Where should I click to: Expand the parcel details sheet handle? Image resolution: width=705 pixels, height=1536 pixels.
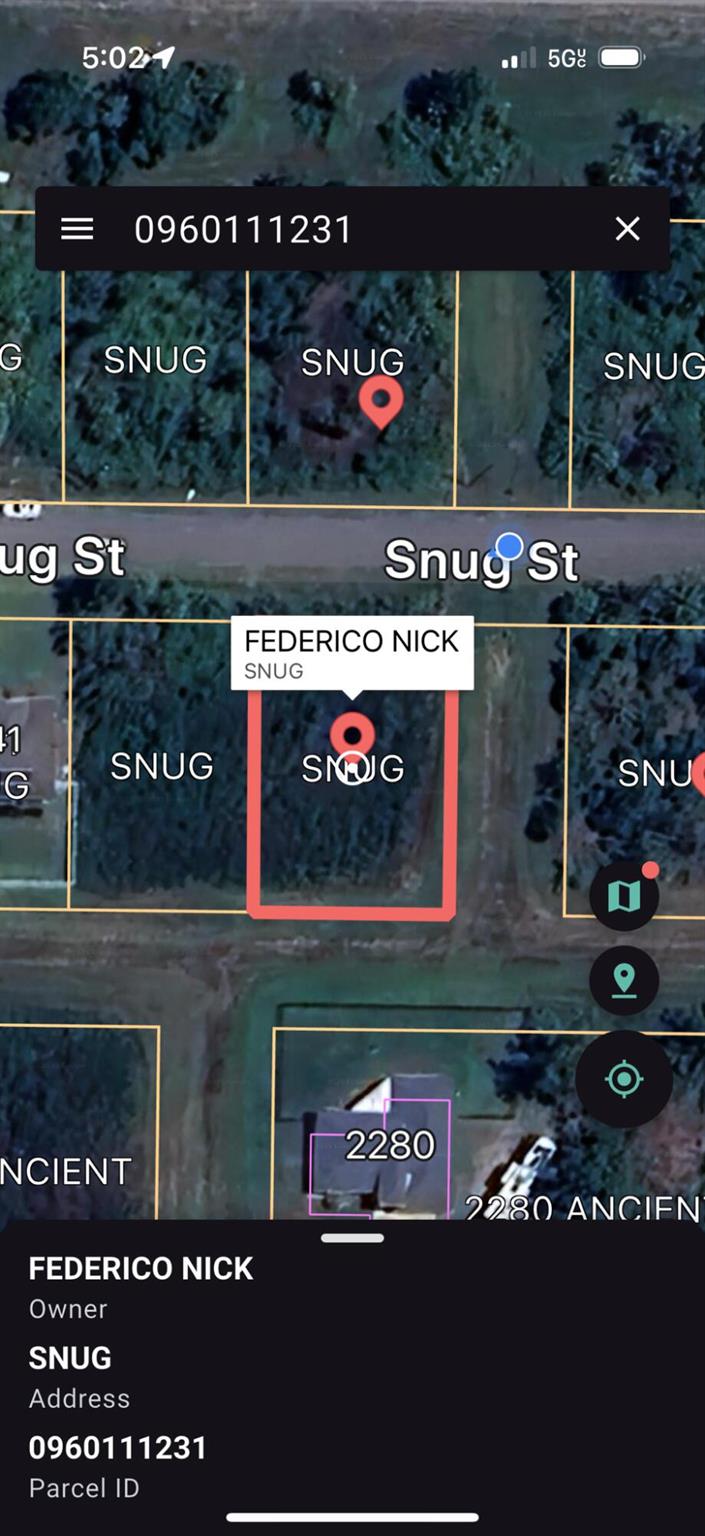pyautogui.click(x=352, y=1238)
